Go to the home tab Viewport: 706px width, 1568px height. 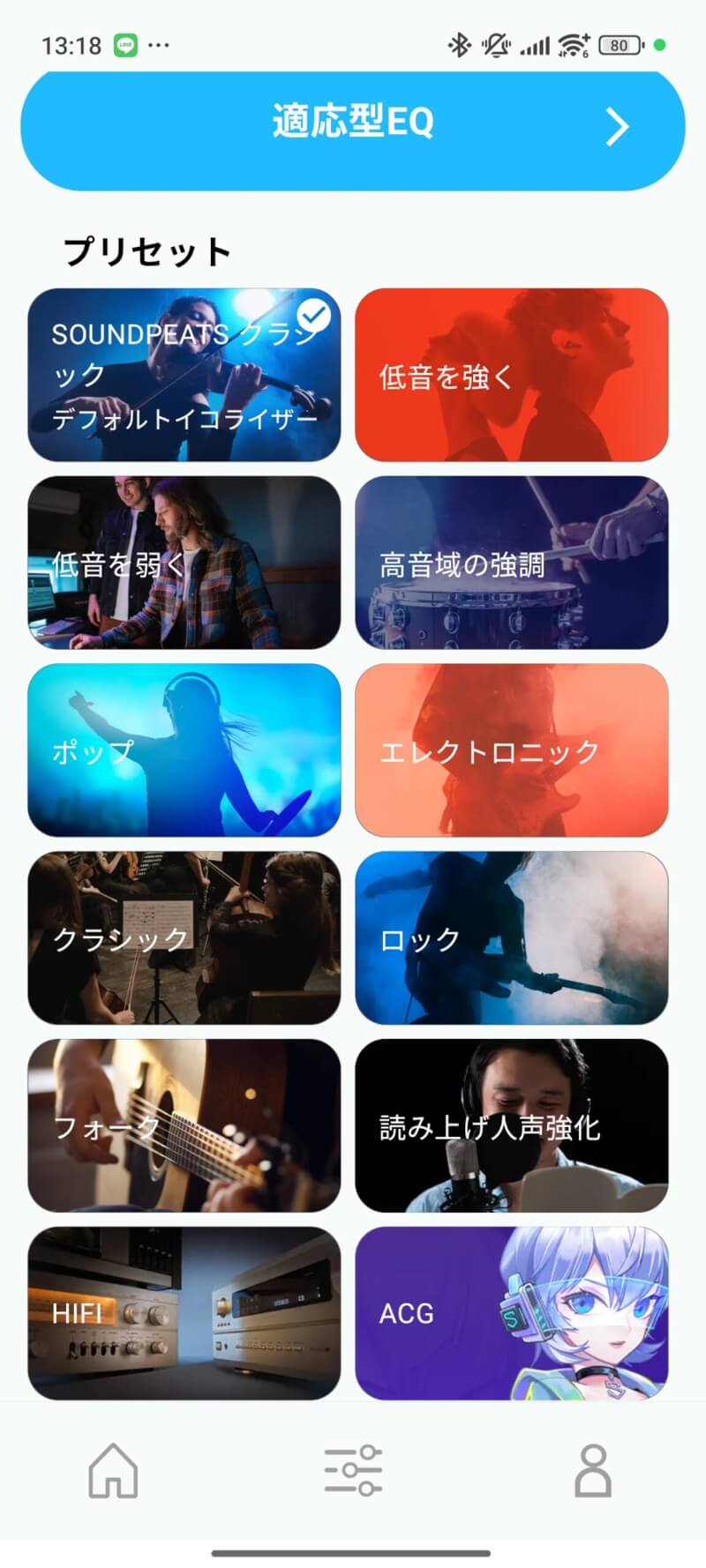pyautogui.click(x=113, y=1470)
